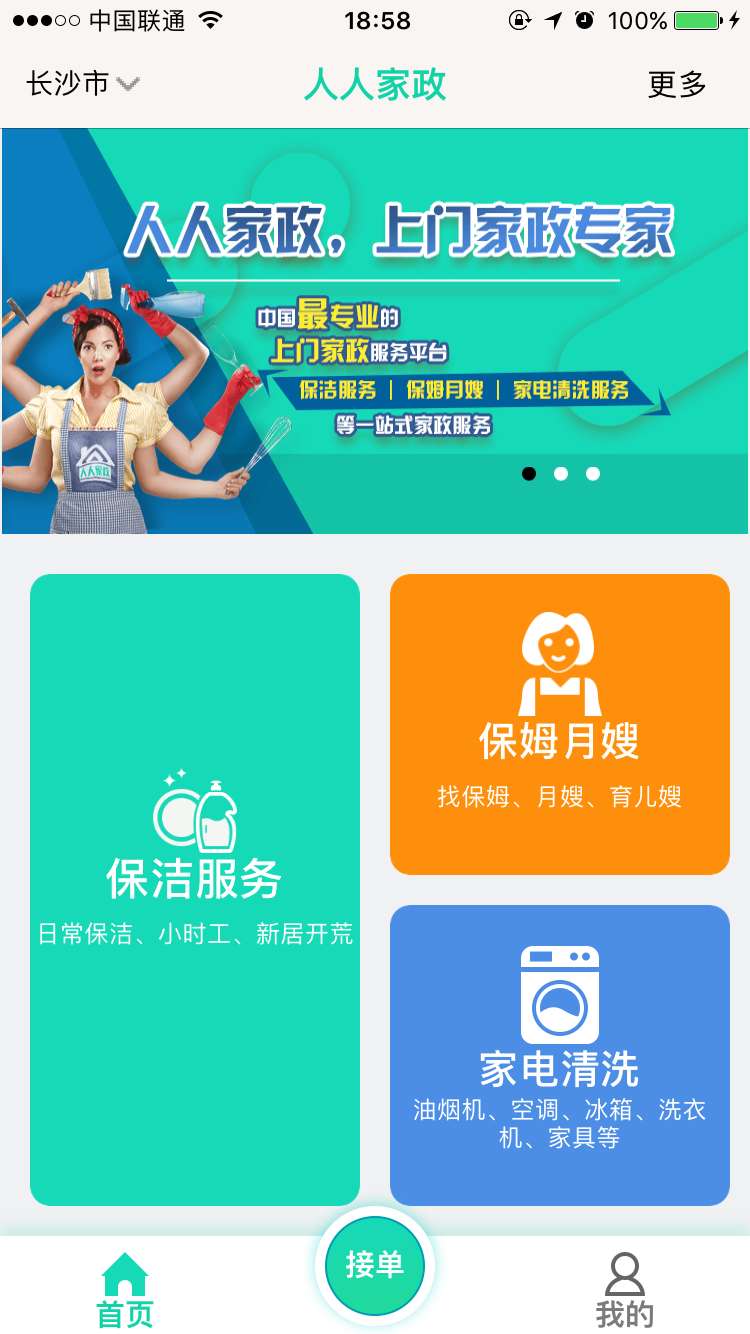Screen dimensions: 750x1334
Task: Open the 长沙市 city selector dropdown
Action: coord(82,85)
